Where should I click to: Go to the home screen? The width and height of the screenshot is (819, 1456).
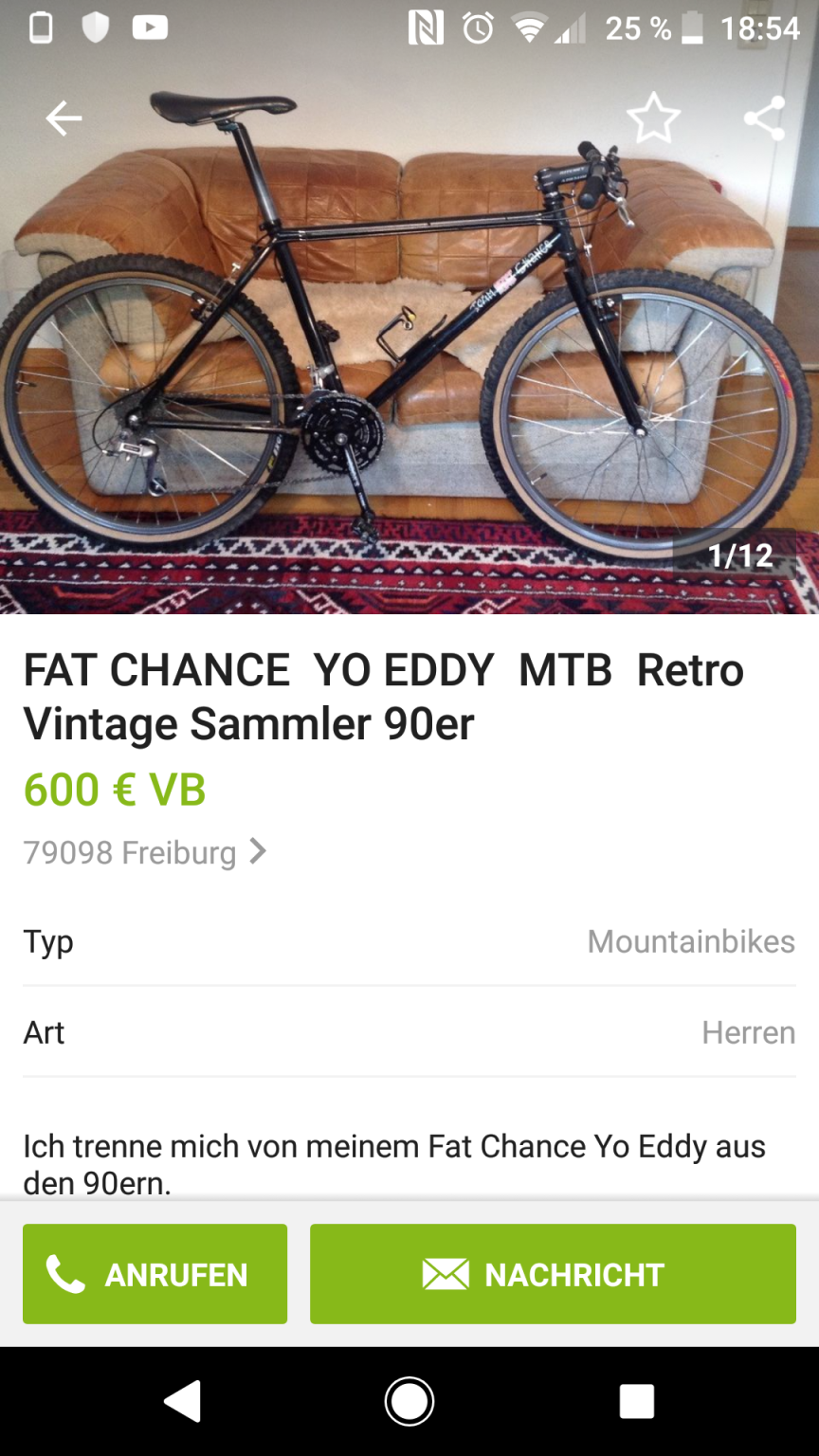pyautogui.click(x=409, y=1401)
